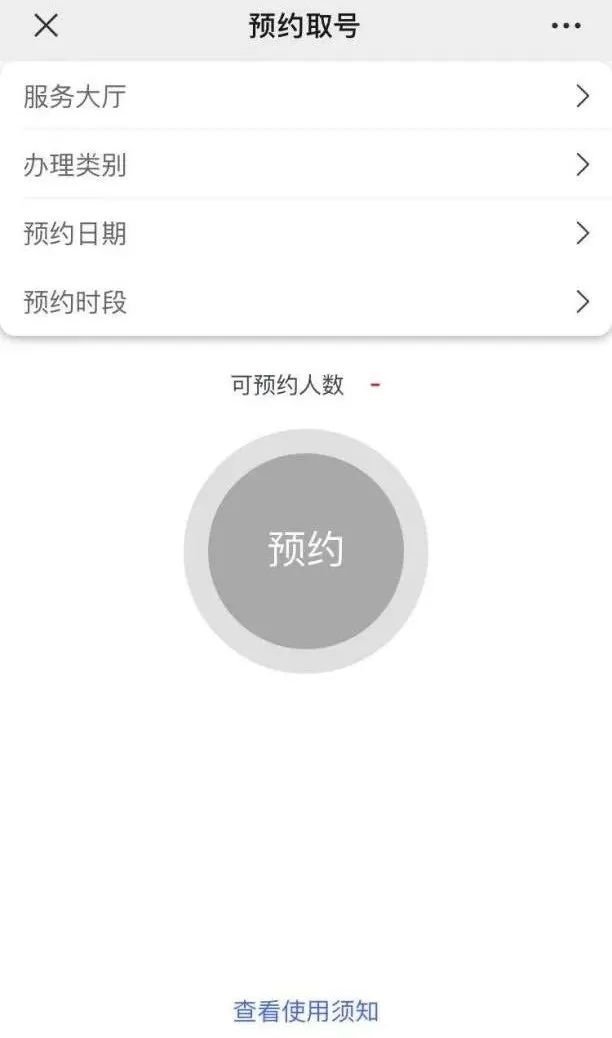Select a 服务大厅 service hall
Image resolution: width=612 pixels, height=1038 pixels.
click(306, 97)
